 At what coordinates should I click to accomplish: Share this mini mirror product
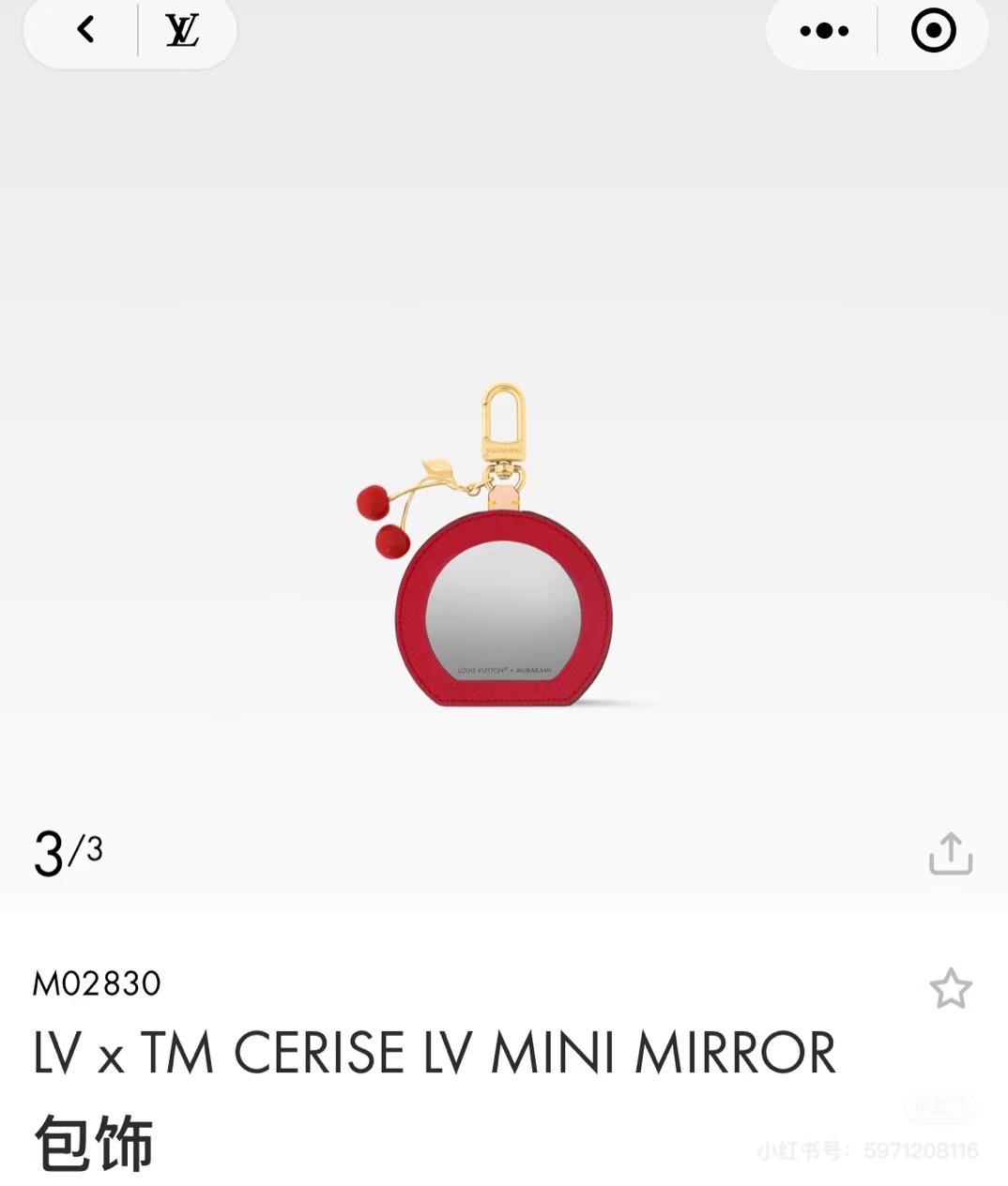950,853
